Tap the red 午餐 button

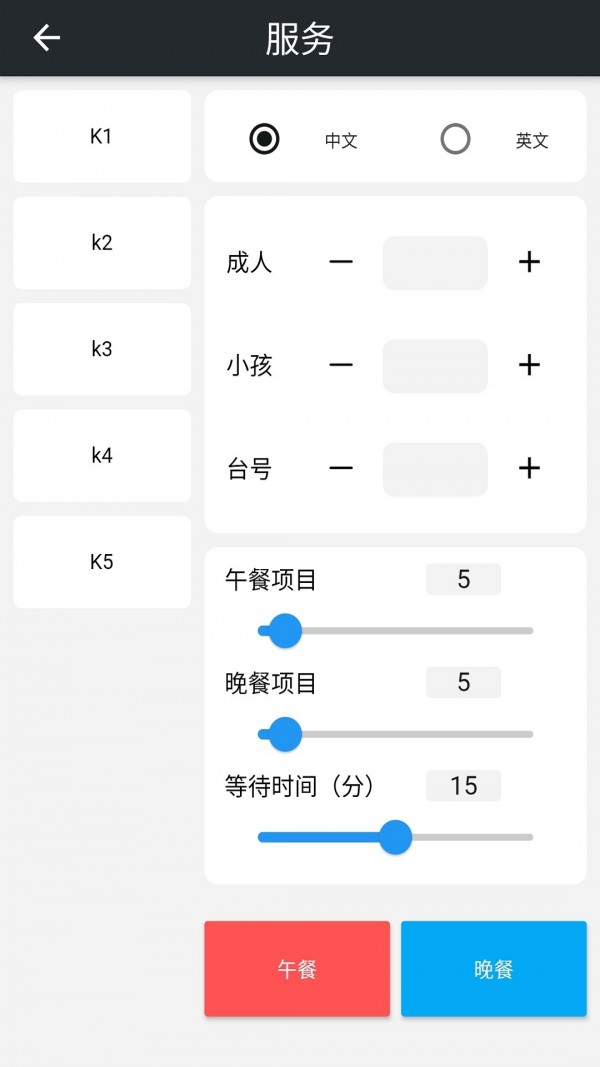point(297,969)
